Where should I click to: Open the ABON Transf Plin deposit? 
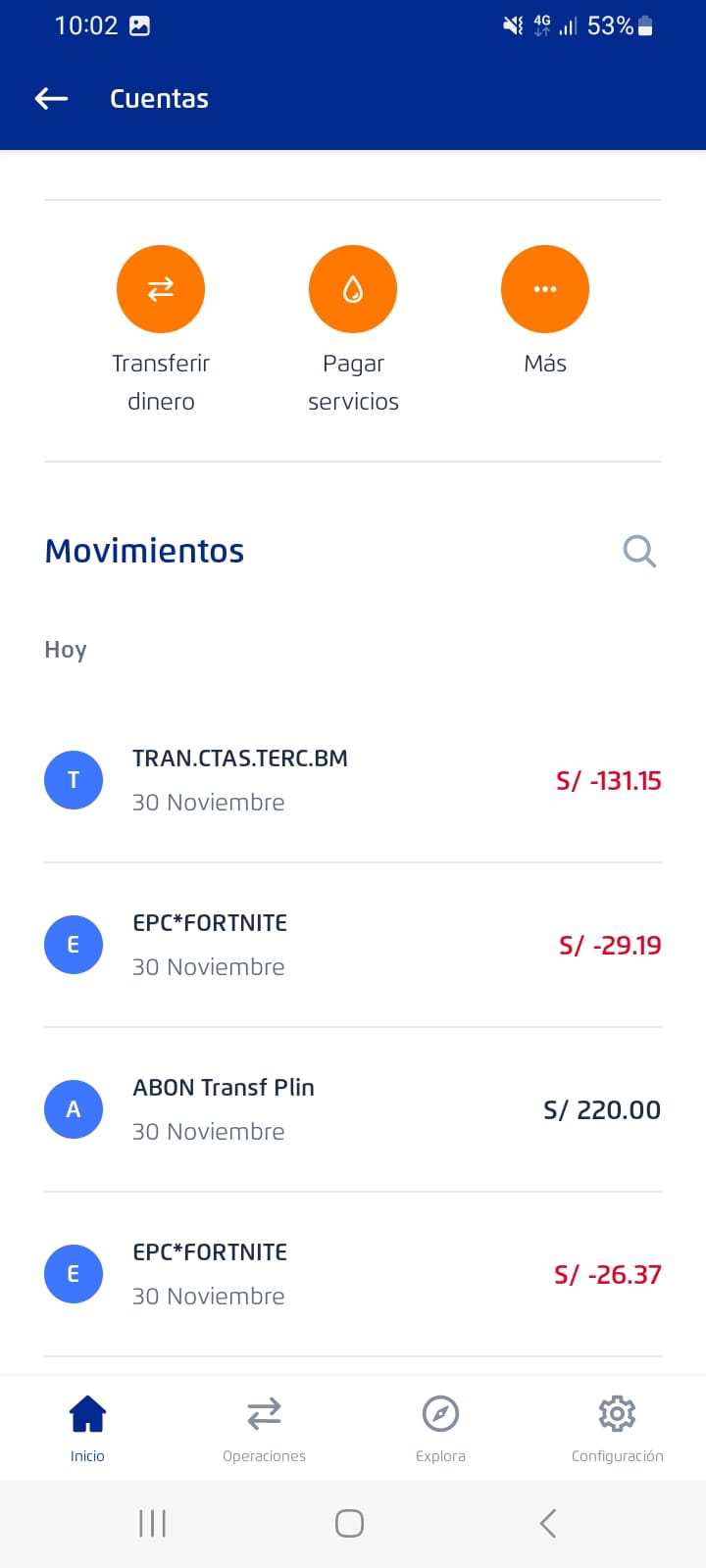click(353, 1109)
